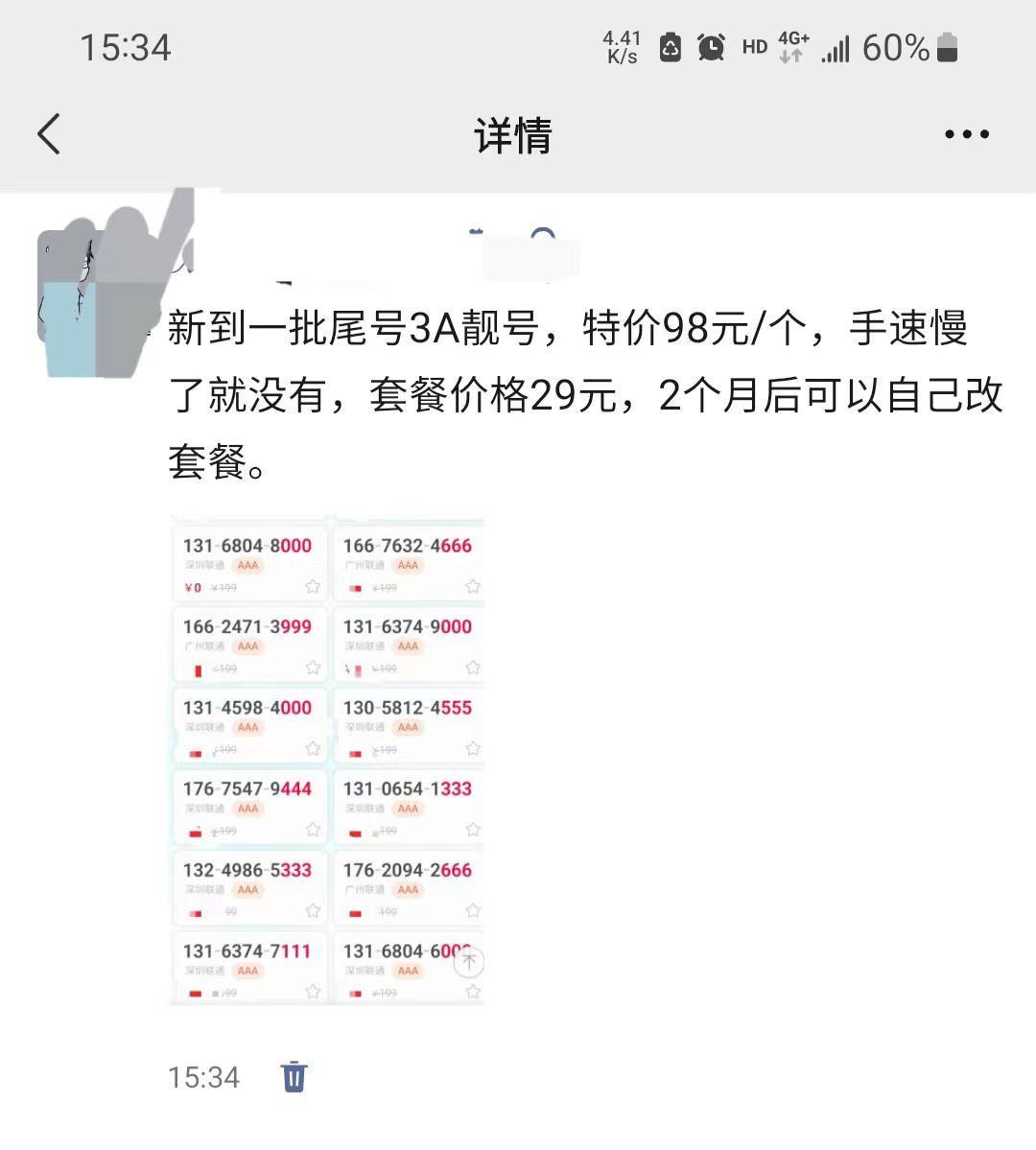
Task: Tap the star icon on 176-2094-2666 card
Action: pyautogui.click(x=472, y=912)
